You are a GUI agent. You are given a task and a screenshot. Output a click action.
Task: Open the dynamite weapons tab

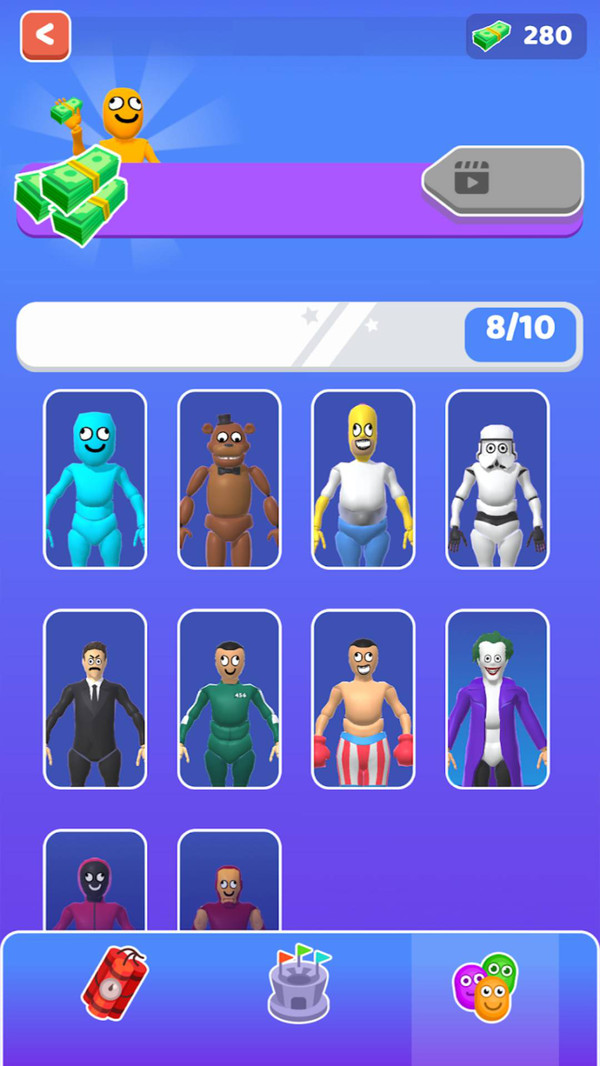point(114,984)
